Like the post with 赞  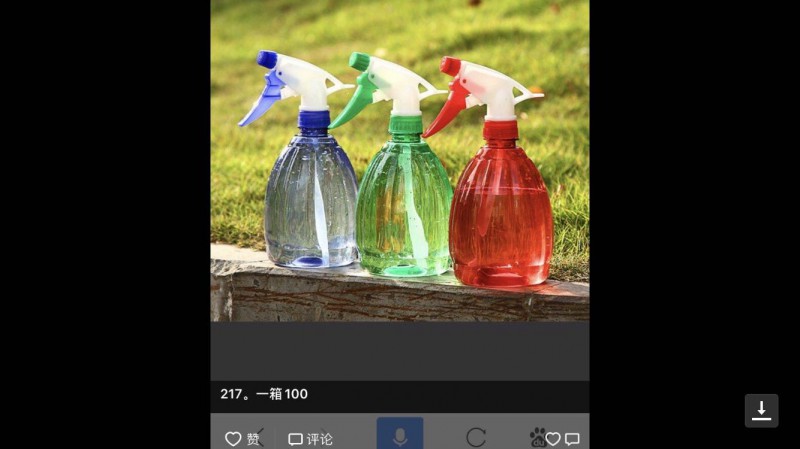pos(241,438)
